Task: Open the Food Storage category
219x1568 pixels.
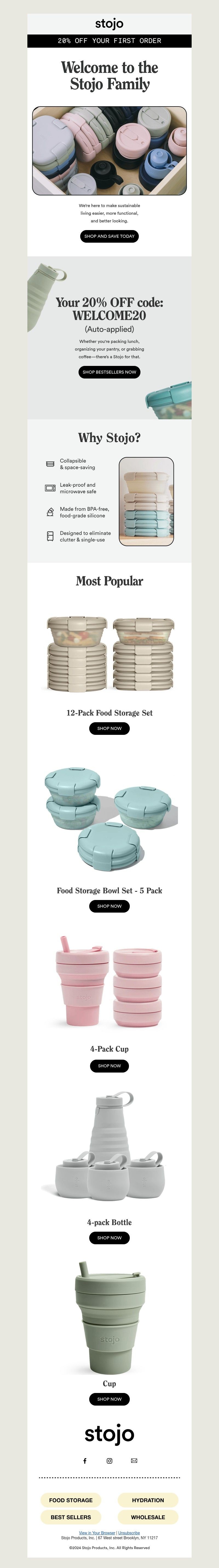Action: click(71, 1500)
